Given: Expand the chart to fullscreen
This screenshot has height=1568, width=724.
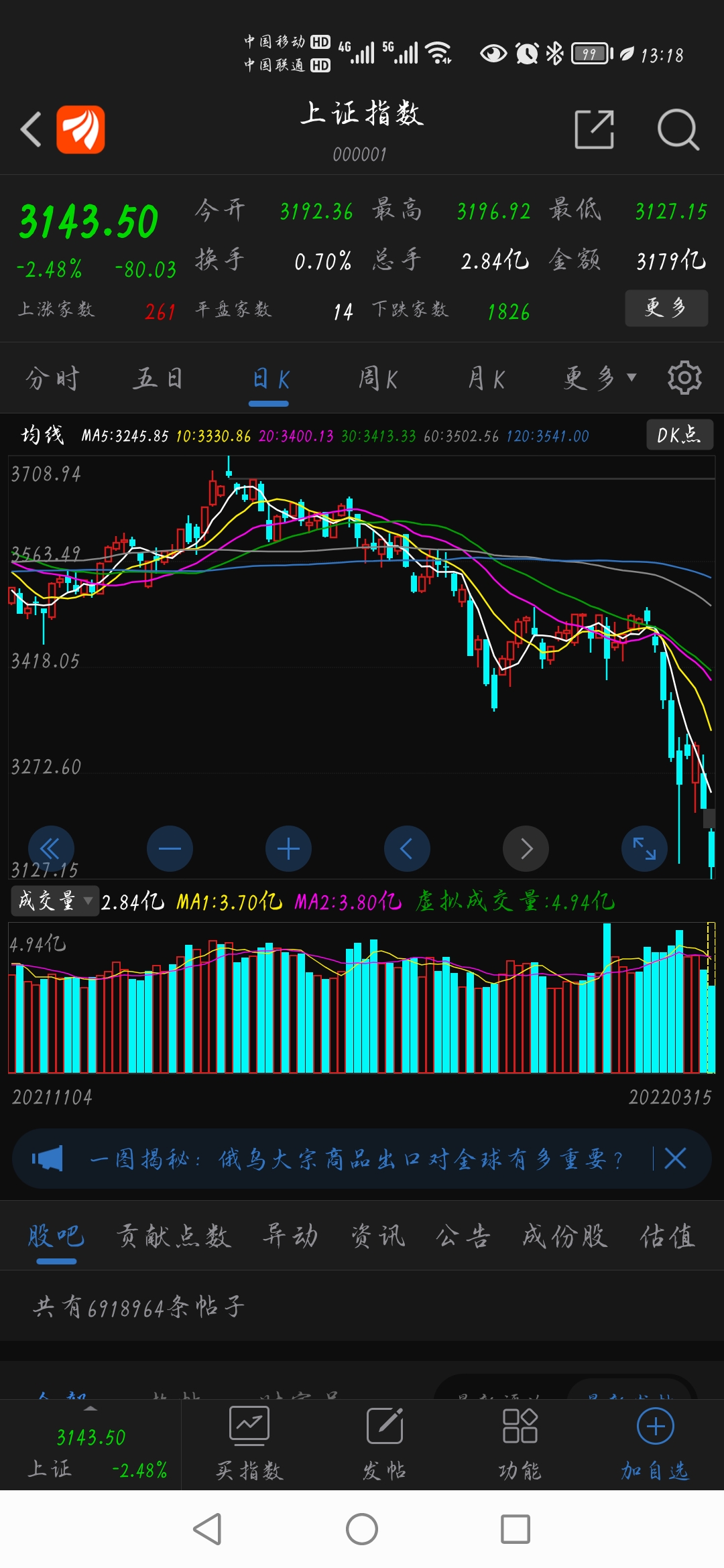Looking at the screenshot, I should [644, 849].
